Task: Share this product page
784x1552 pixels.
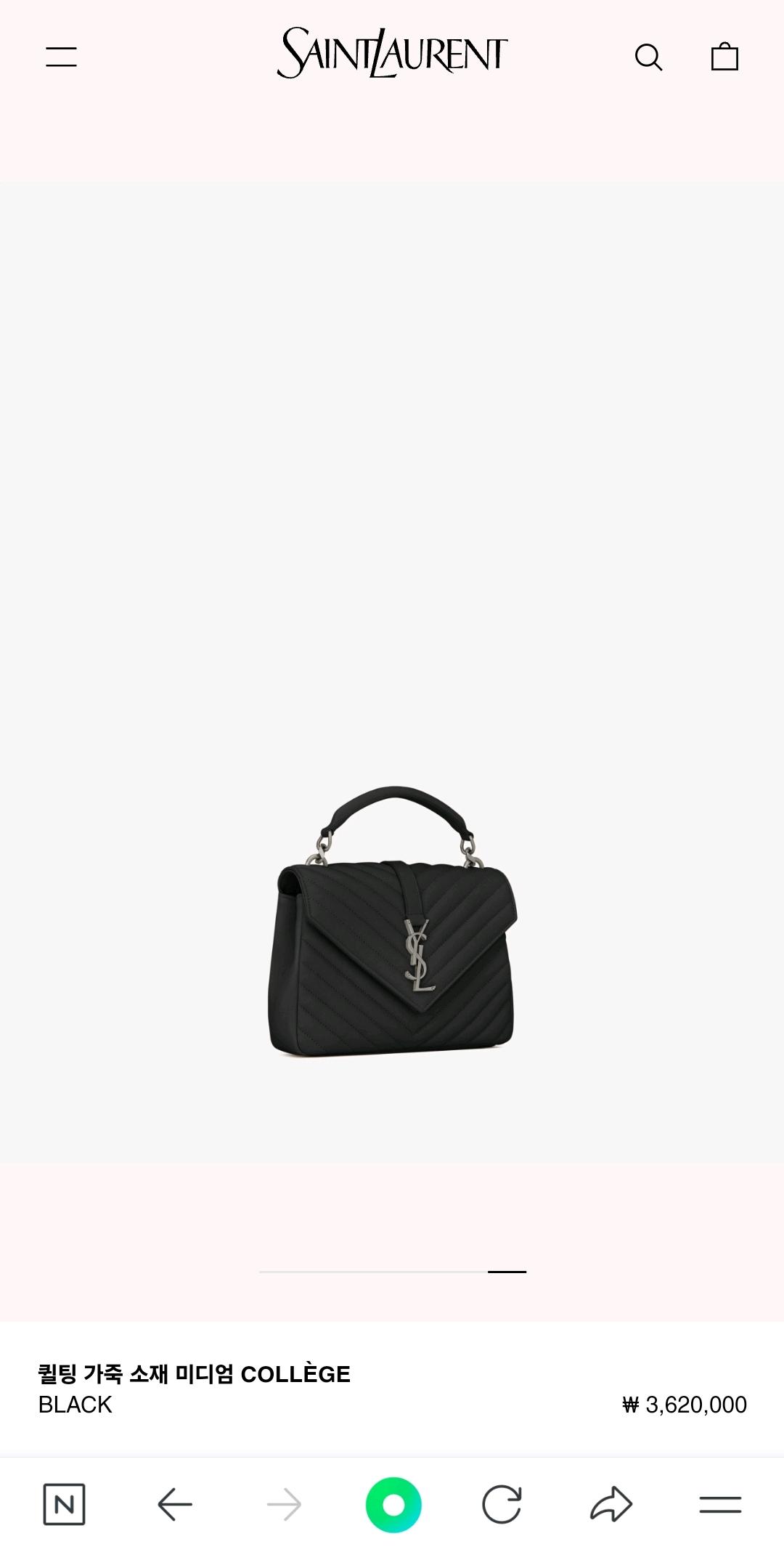Action: (611, 1504)
